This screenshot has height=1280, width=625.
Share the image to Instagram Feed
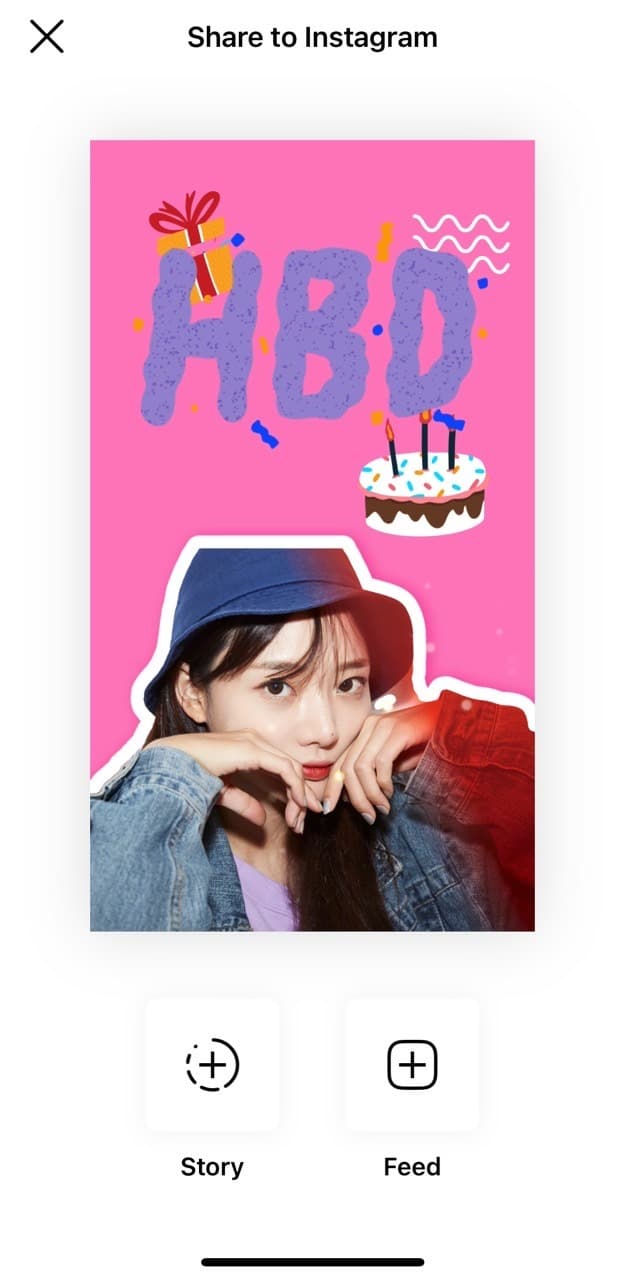412,1066
